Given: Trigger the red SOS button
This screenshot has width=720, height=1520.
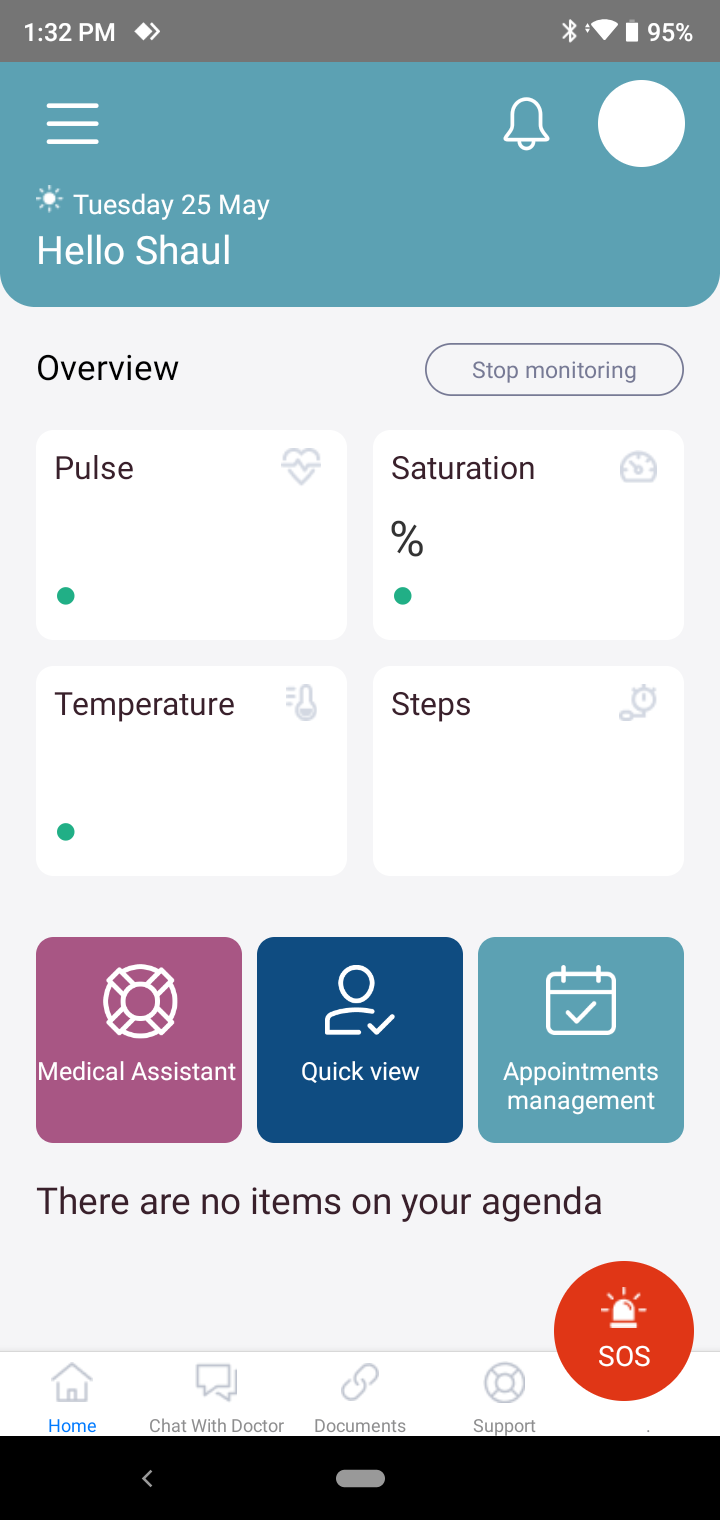Looking at the screenshot, I should pos(624,1331).
